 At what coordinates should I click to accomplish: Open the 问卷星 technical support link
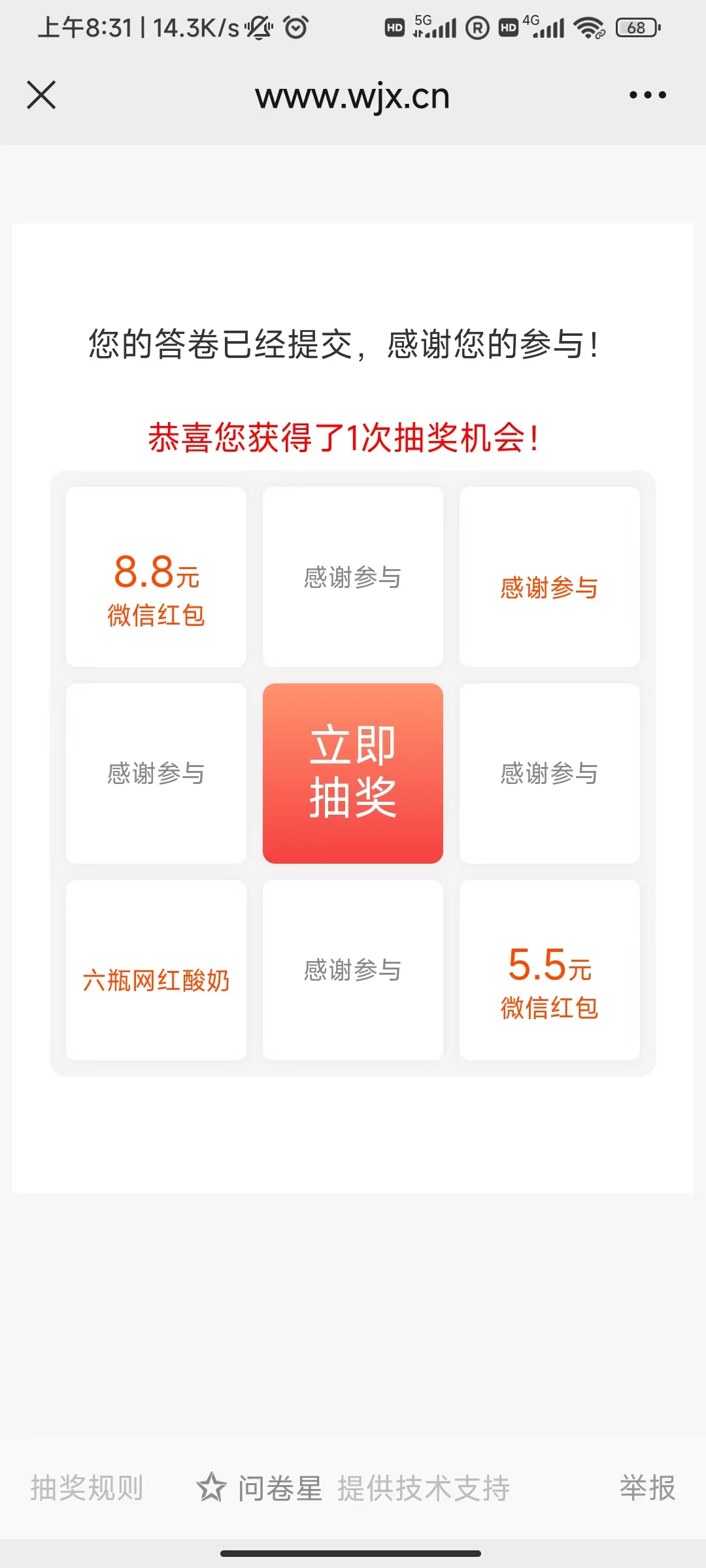pos(280,1488)
